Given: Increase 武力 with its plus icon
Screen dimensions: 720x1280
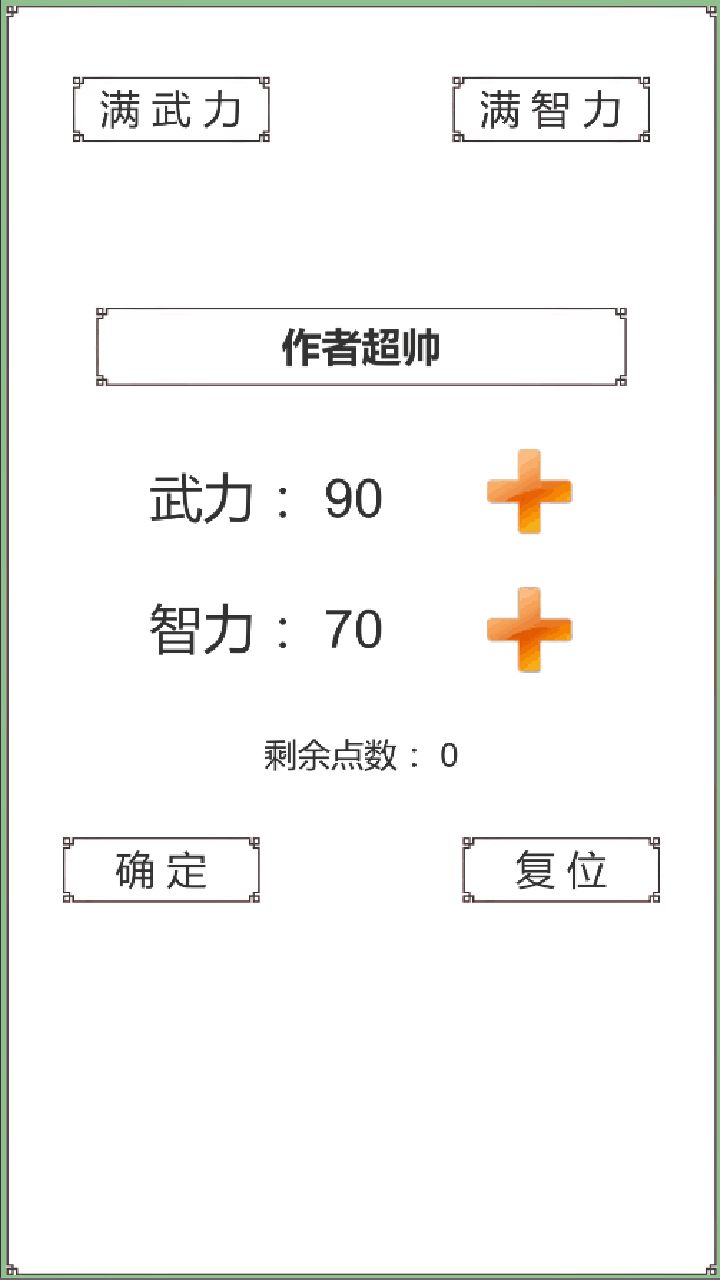Looking at the screenshot, I should pos(529,491).
